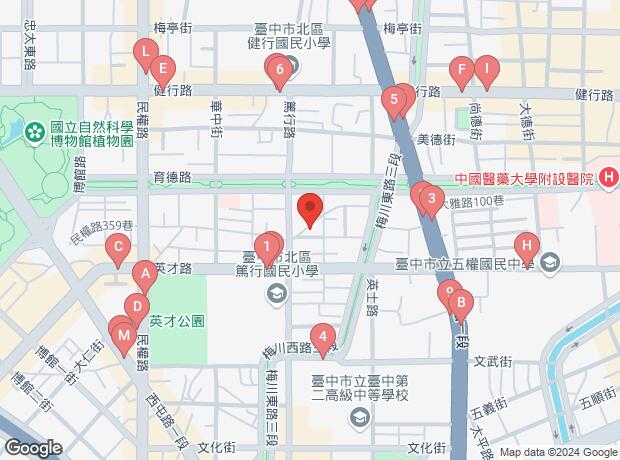The height and width of the screenshot is (460, 620).
Task: Open map pin number 4
Action: coord(321,336)
